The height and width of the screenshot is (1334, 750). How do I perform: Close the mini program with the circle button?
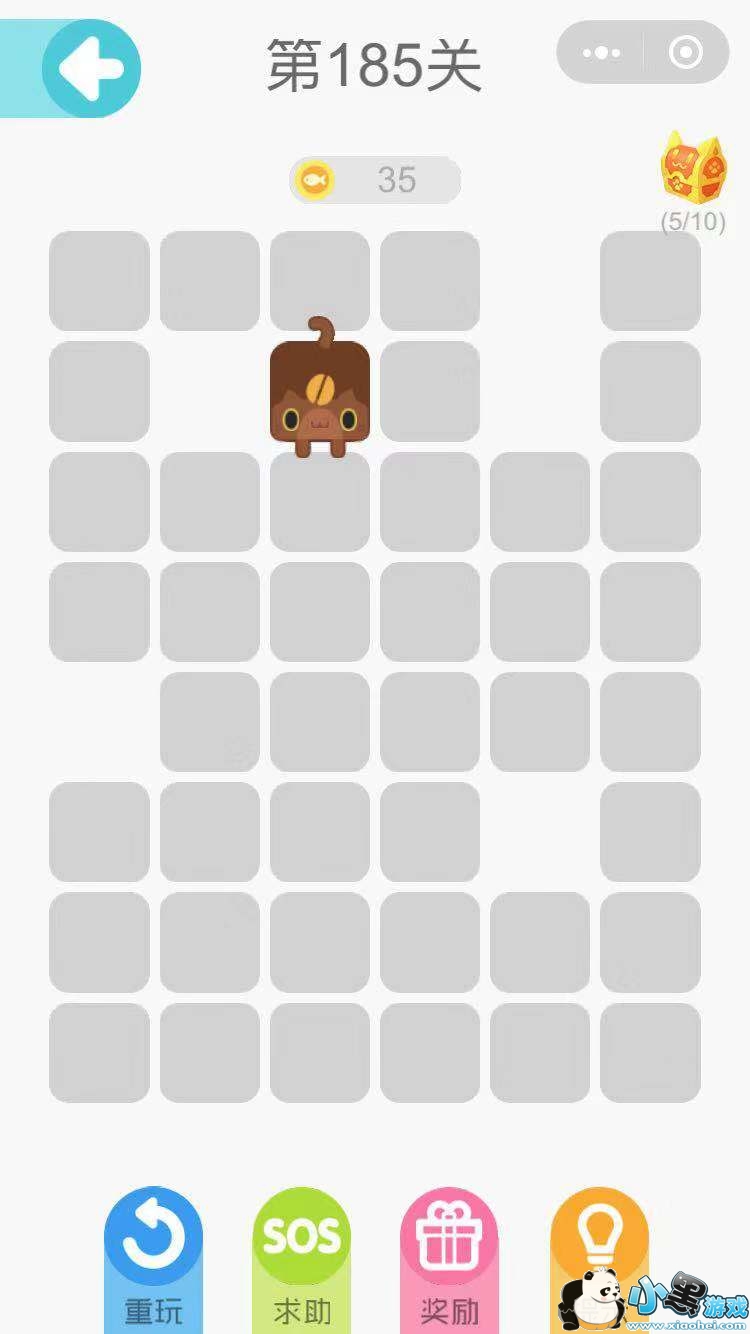coord(686,52)
